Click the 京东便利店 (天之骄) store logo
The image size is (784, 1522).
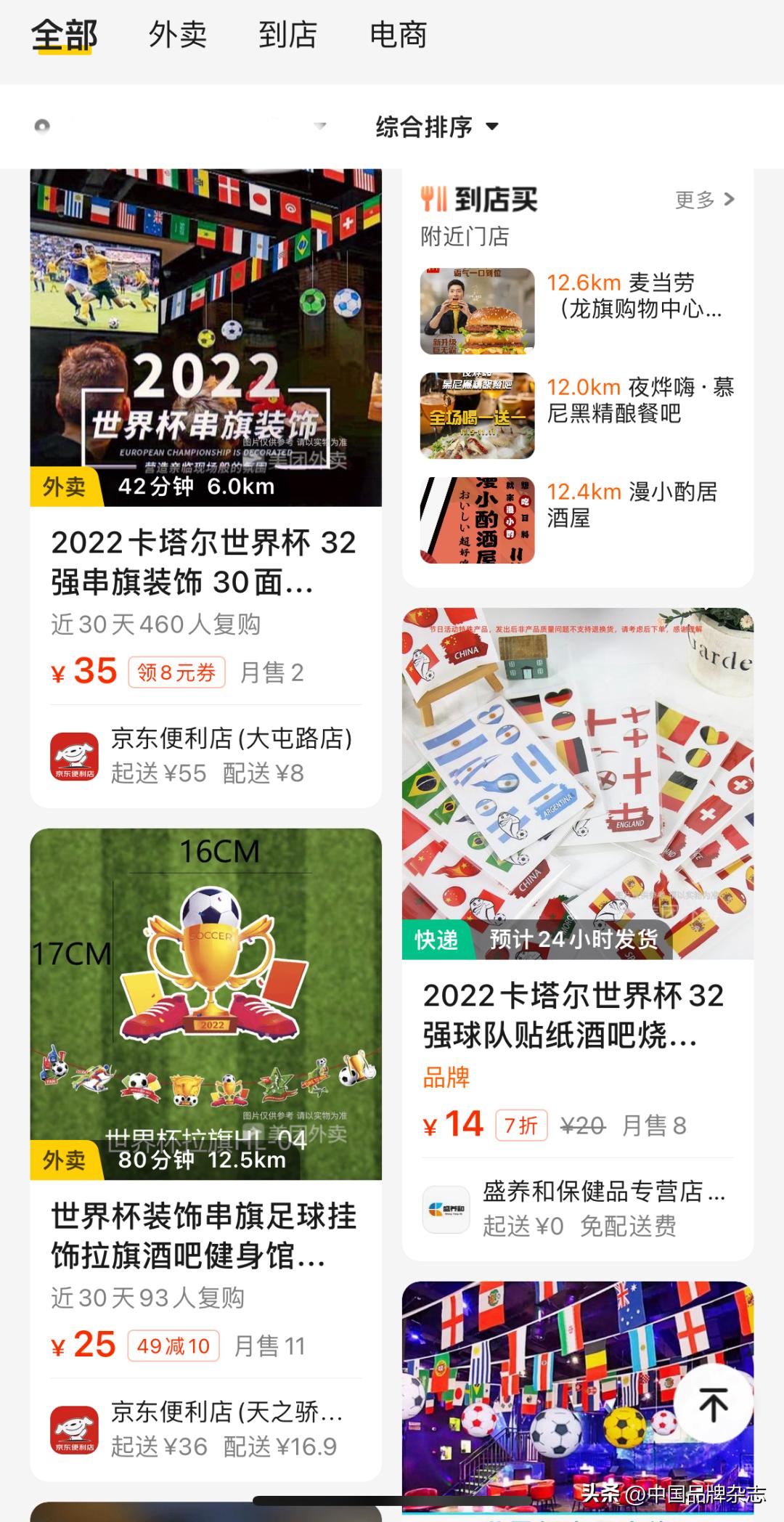click(x=75, y=1423)
